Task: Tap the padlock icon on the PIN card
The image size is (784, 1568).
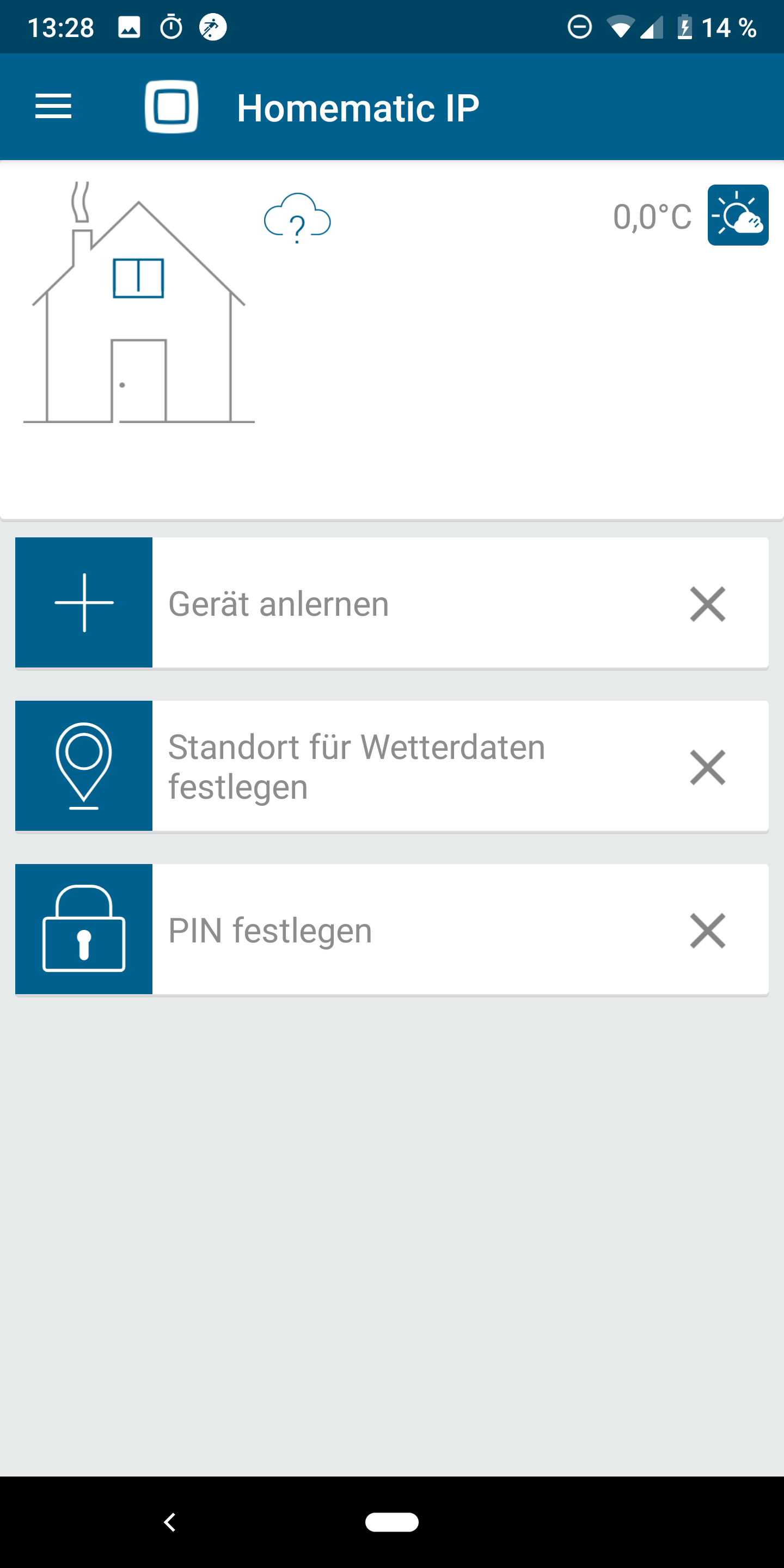Action: (x=83, y=929)
